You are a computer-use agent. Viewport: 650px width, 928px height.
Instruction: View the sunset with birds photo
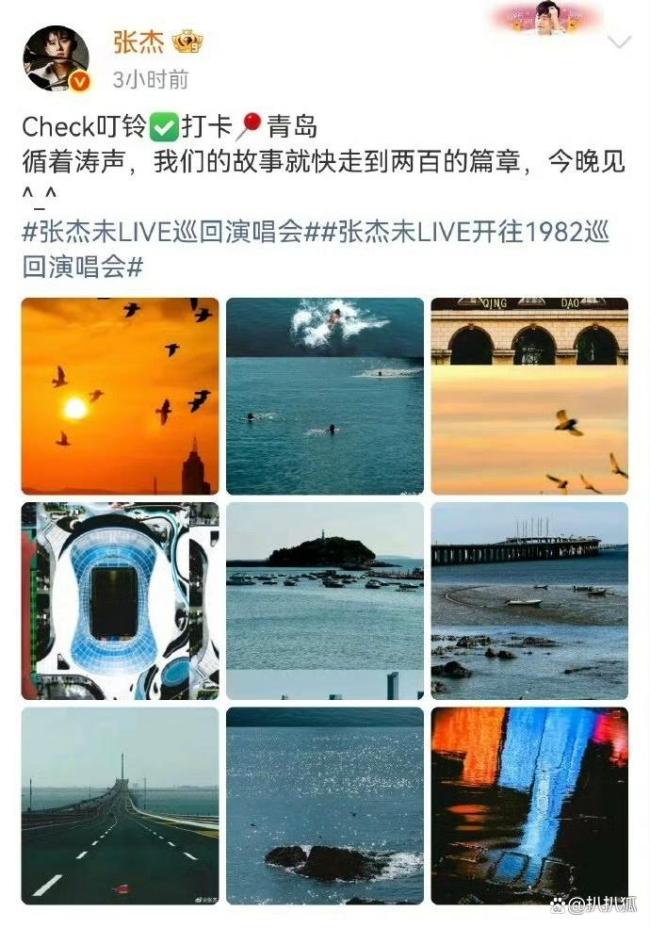(x=120, y=396)
